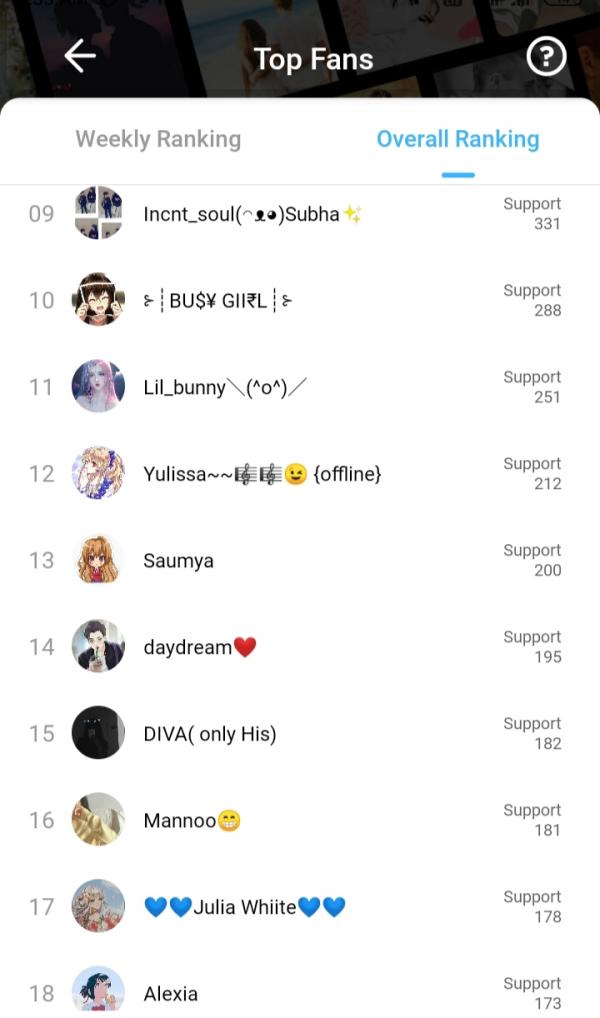Open Incnt_soul Subha's fan profile
The image size is (600, 1018).
252,213
